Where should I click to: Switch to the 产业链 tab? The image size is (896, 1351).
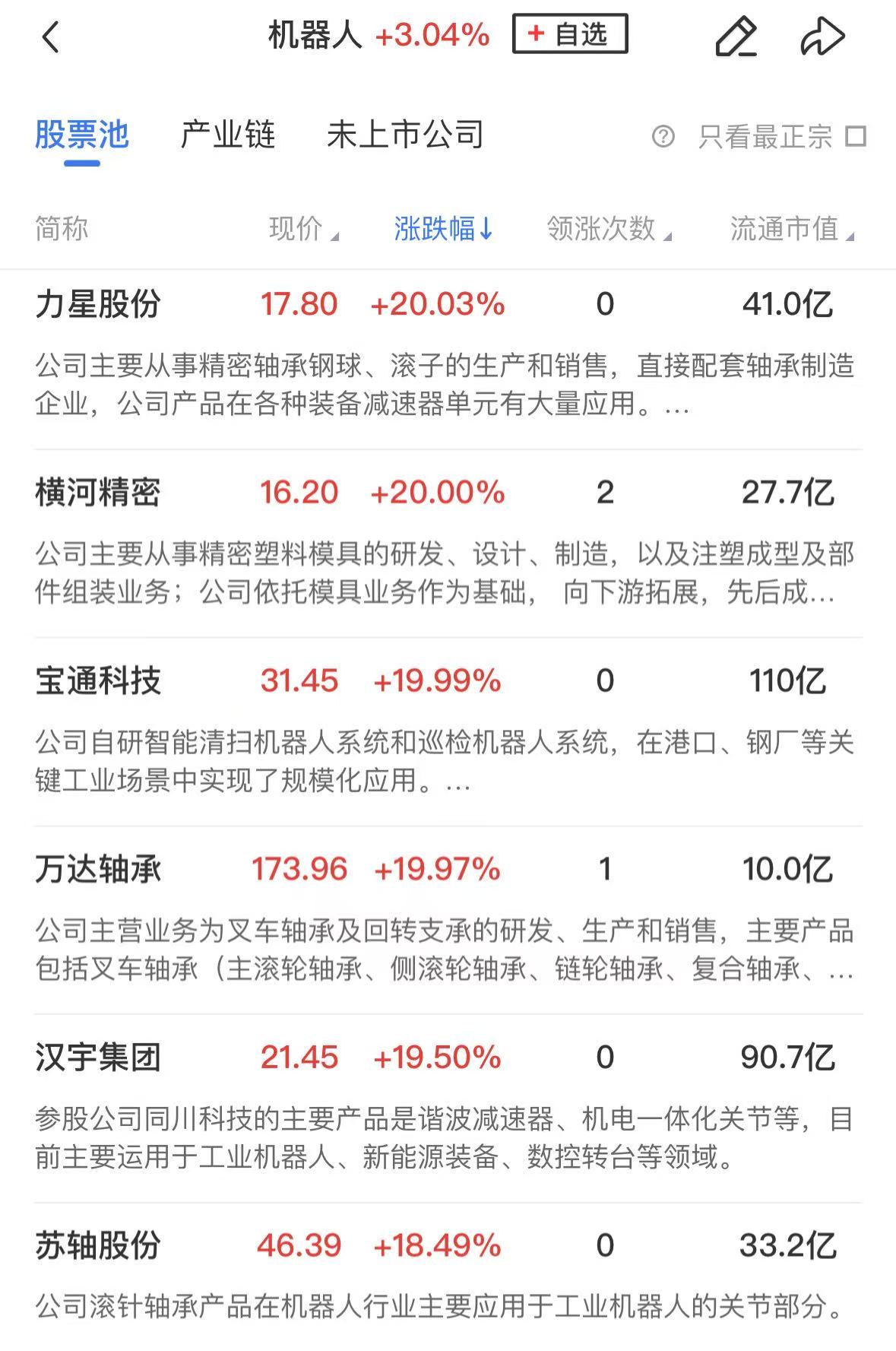(x=227, y=135)
